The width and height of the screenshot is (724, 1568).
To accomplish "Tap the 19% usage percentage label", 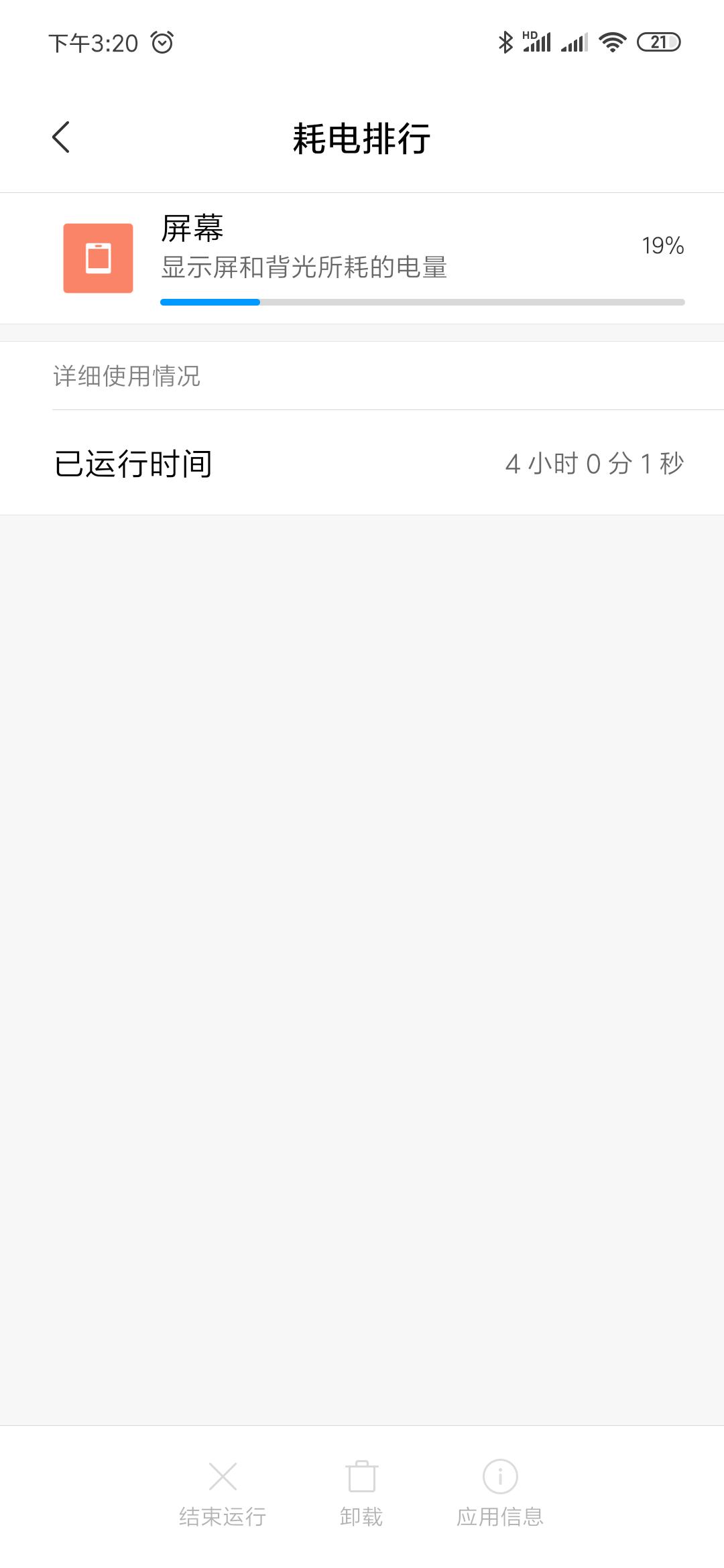I will tap(661, 246).
